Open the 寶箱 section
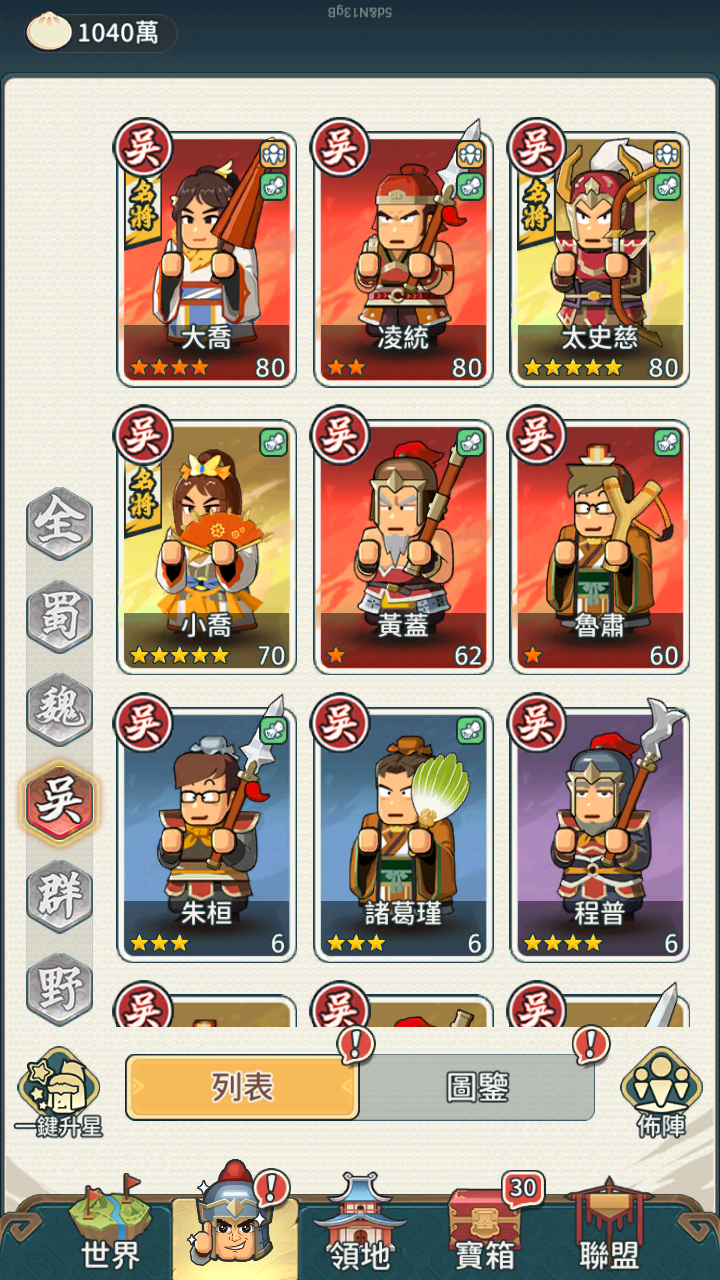720x1280 pixels. pyautogui.click(x=484, y=1230)
